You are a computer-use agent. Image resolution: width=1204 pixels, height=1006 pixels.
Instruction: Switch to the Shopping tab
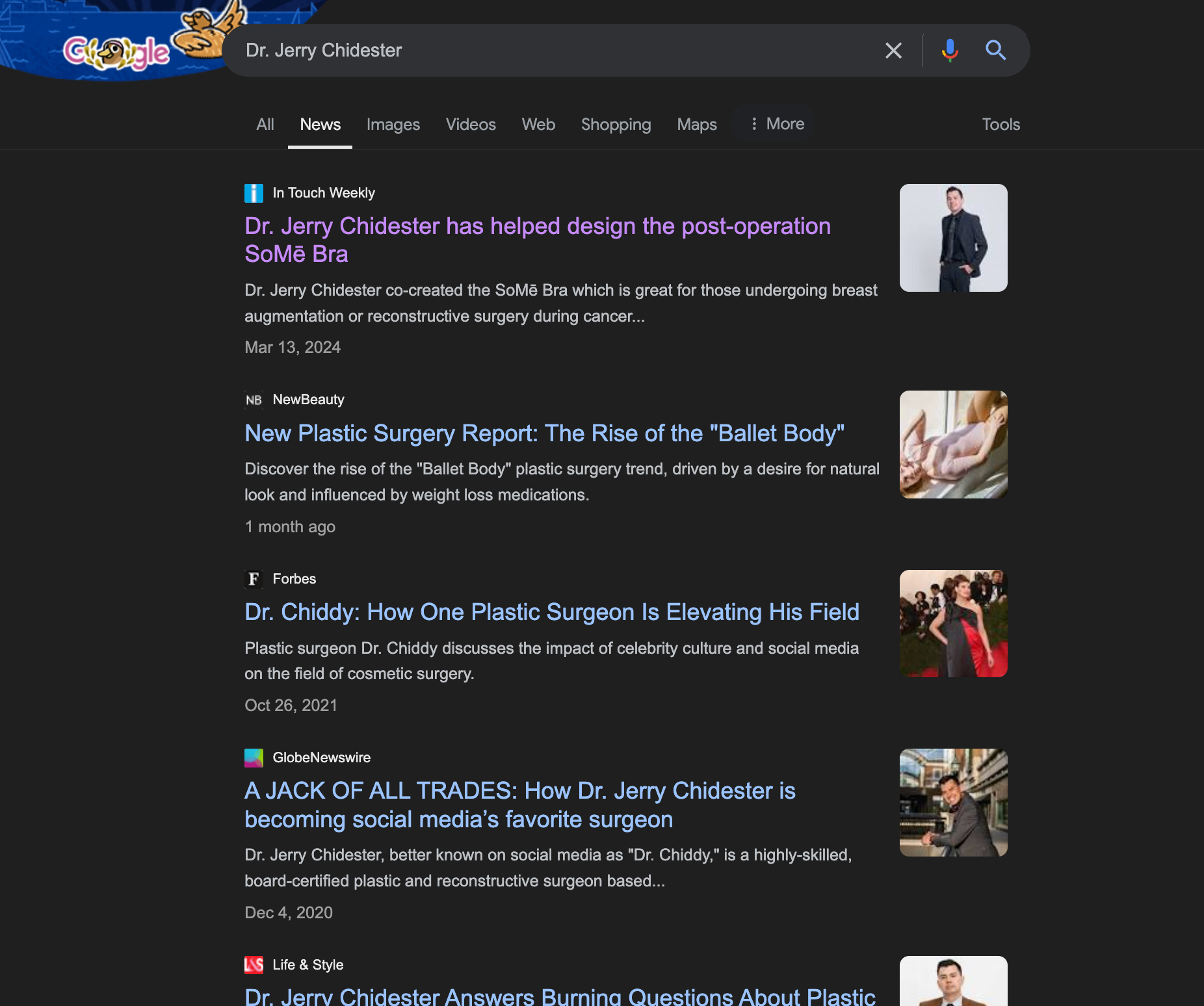pos(616,124)
